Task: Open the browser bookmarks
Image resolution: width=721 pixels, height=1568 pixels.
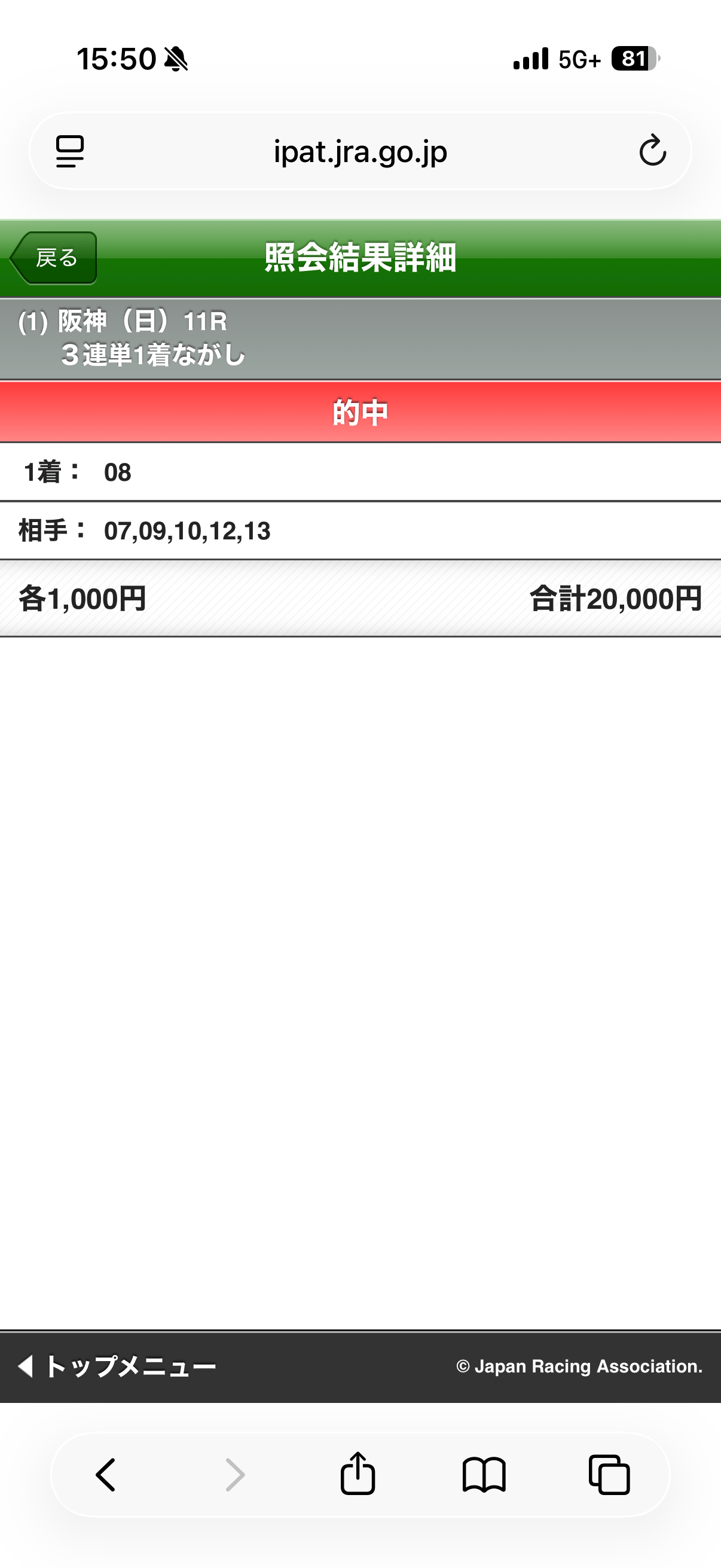Action: coord(484,1474)
